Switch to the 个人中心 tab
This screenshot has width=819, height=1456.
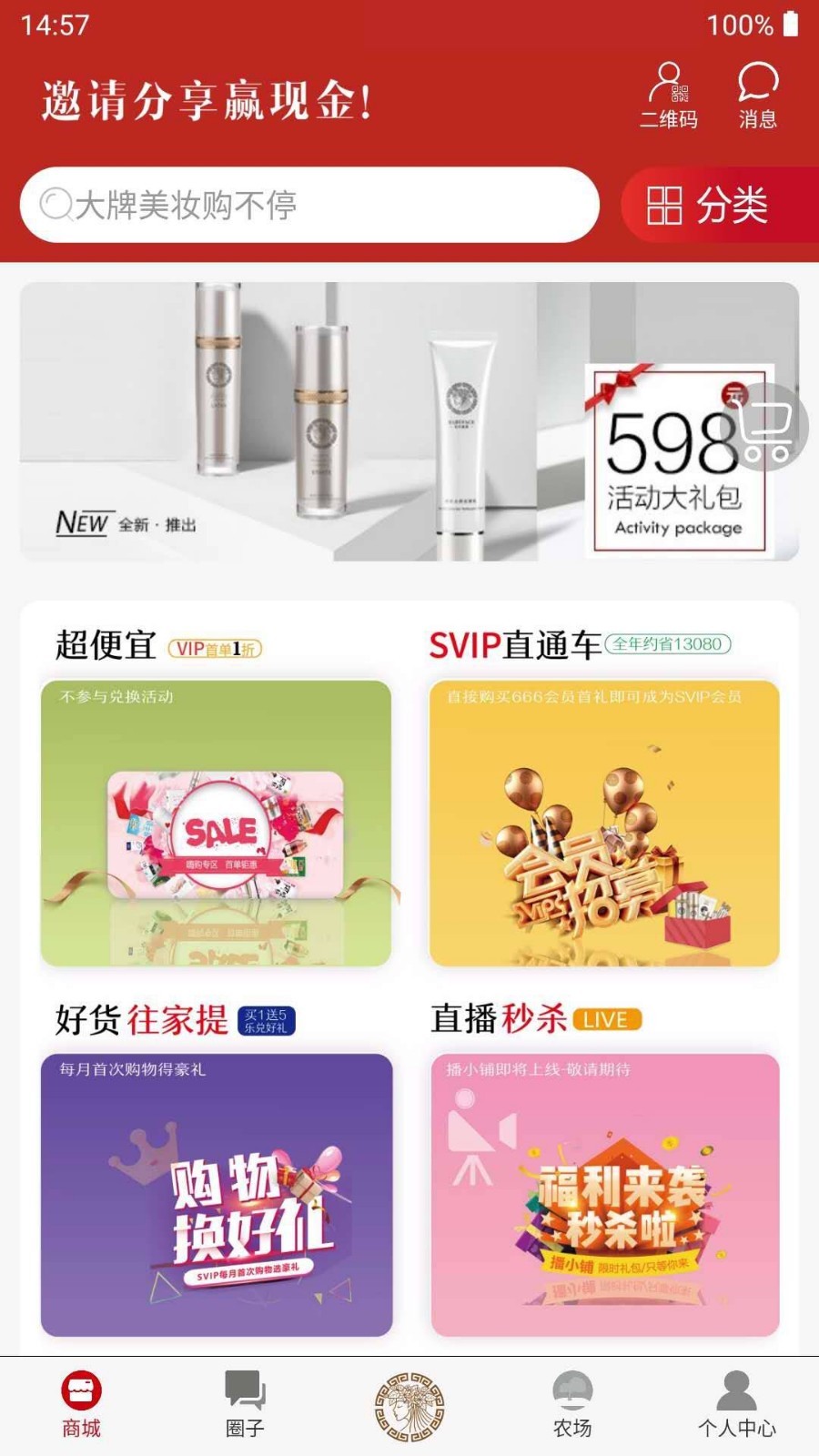tap(736, 1406)
